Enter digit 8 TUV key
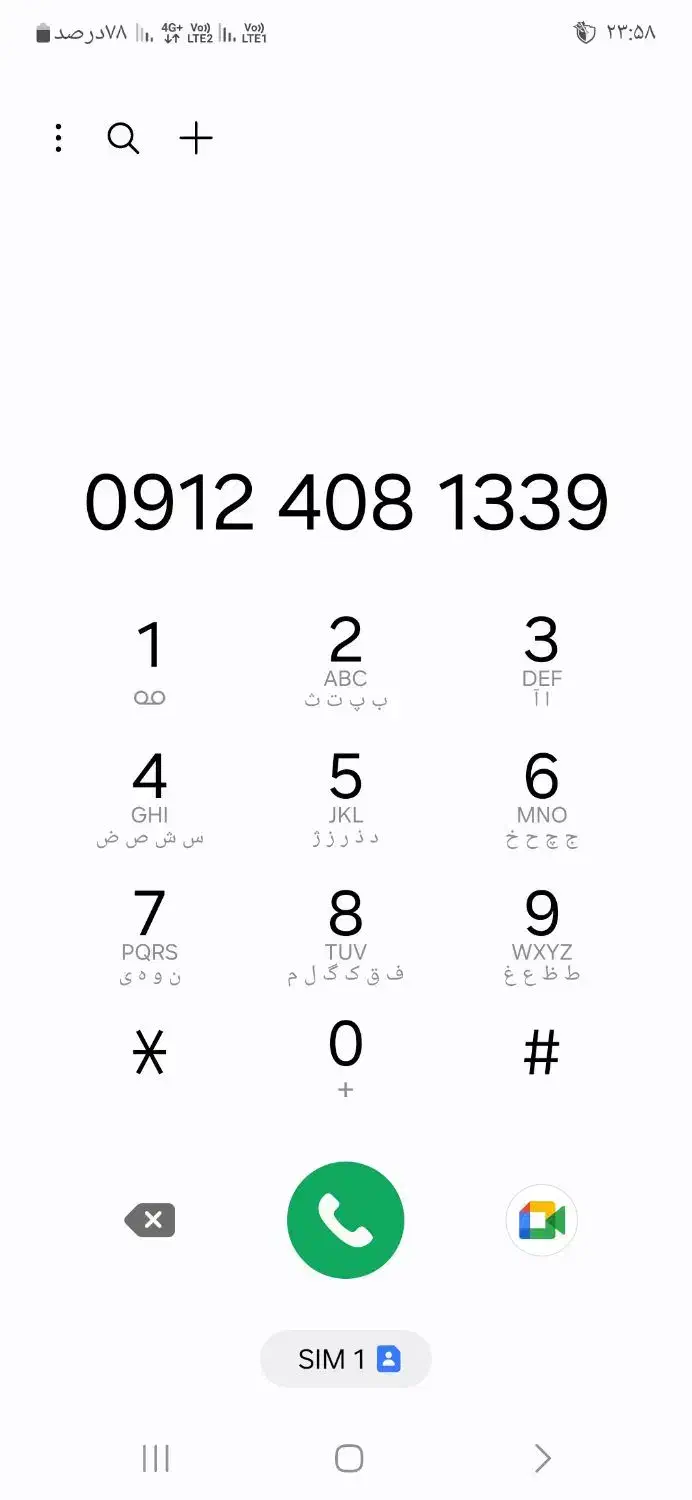The image size is (692, 1500). (346, 935)
